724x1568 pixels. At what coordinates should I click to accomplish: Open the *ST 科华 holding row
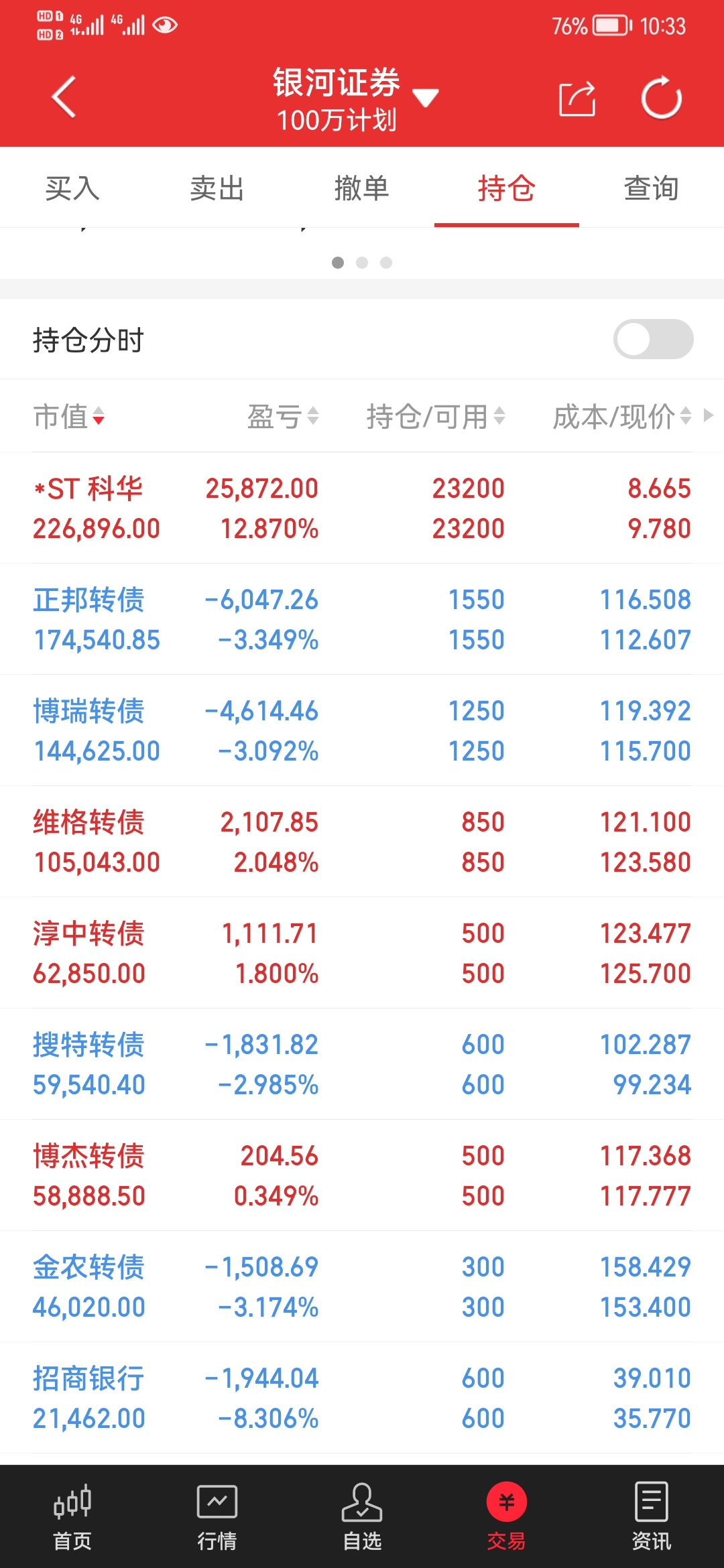(x=362, y=508)
